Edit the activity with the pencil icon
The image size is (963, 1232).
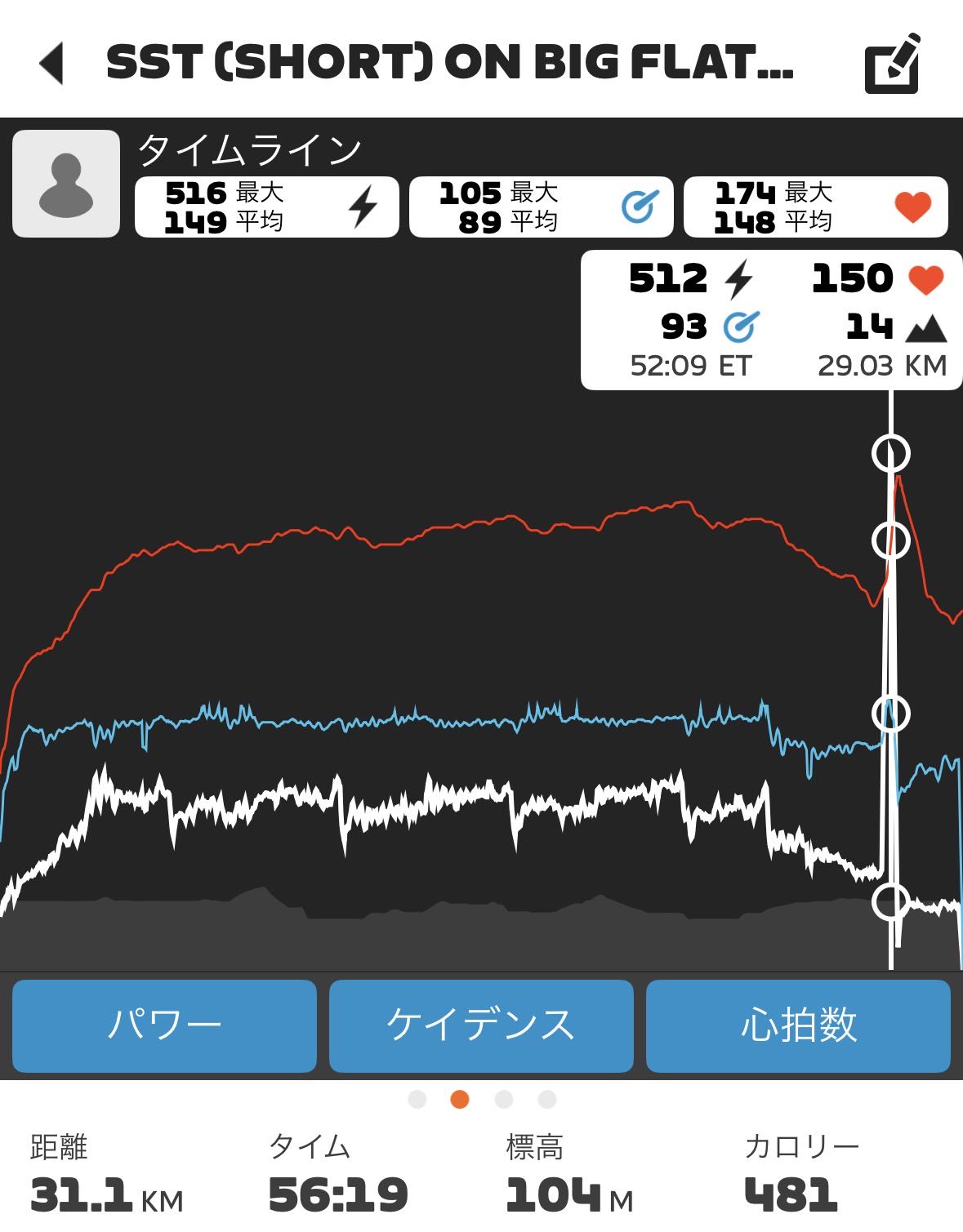tap(893, 64)
